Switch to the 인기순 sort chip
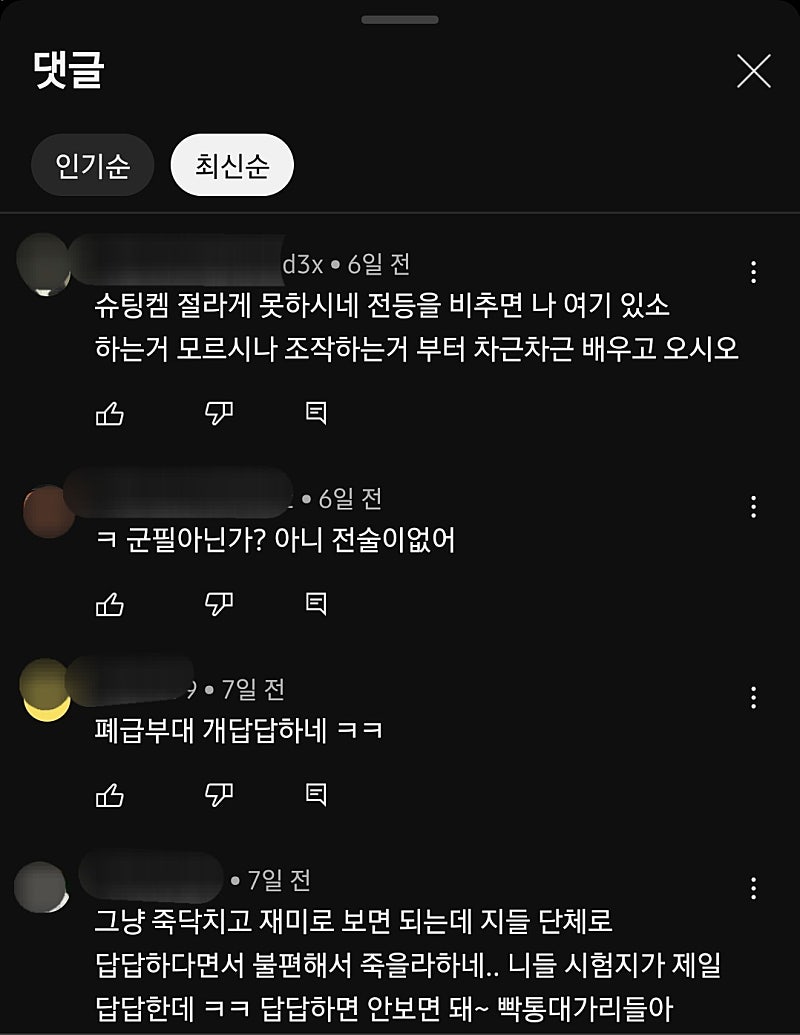 pos(93,165)
